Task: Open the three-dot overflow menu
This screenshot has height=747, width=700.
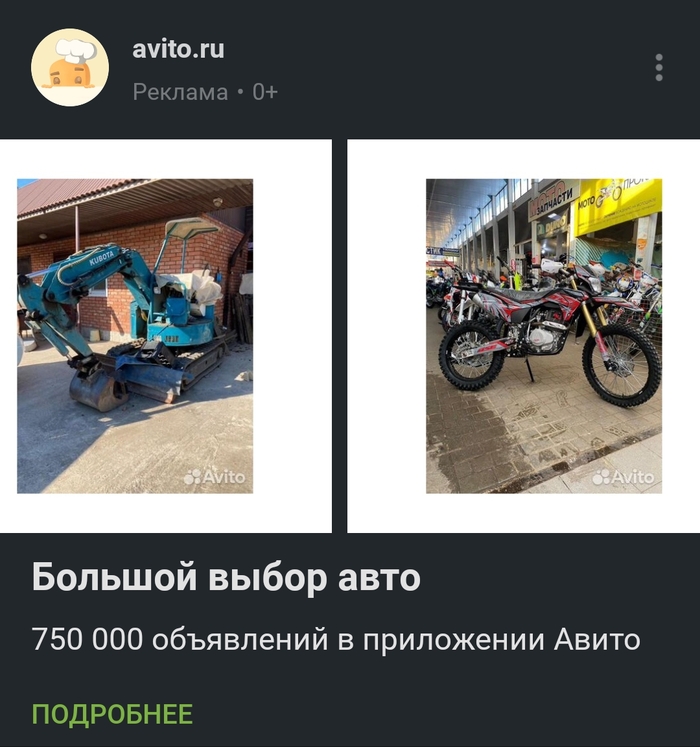Action: pos(658,67)
